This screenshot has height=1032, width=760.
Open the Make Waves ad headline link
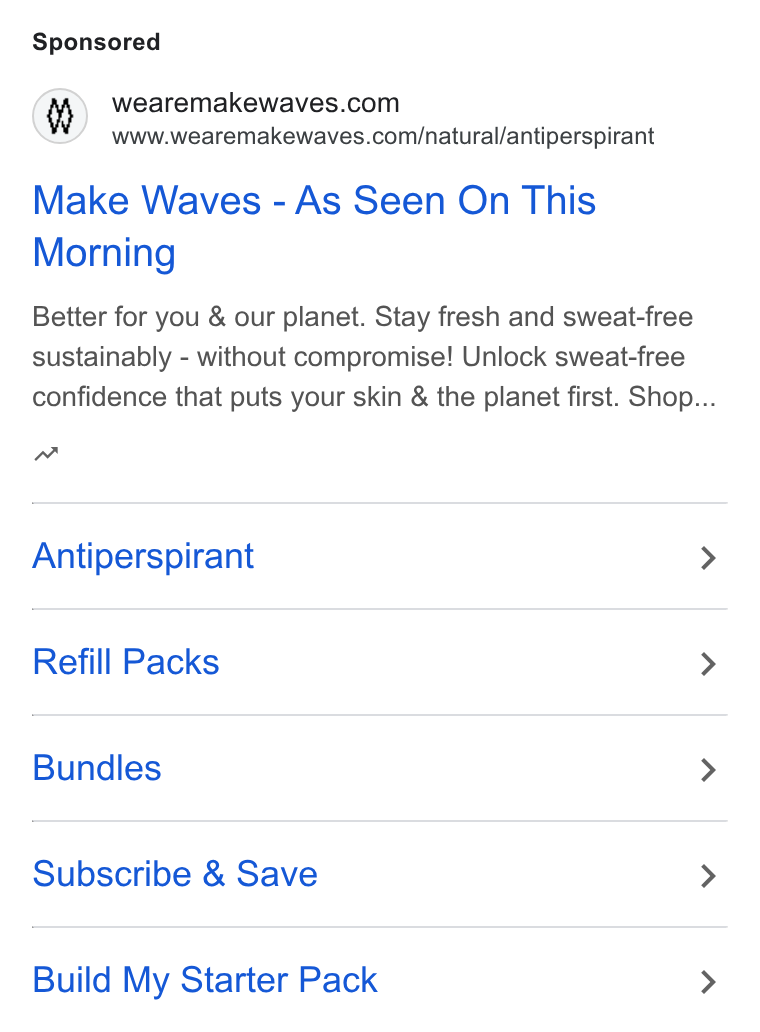[314, 226]
